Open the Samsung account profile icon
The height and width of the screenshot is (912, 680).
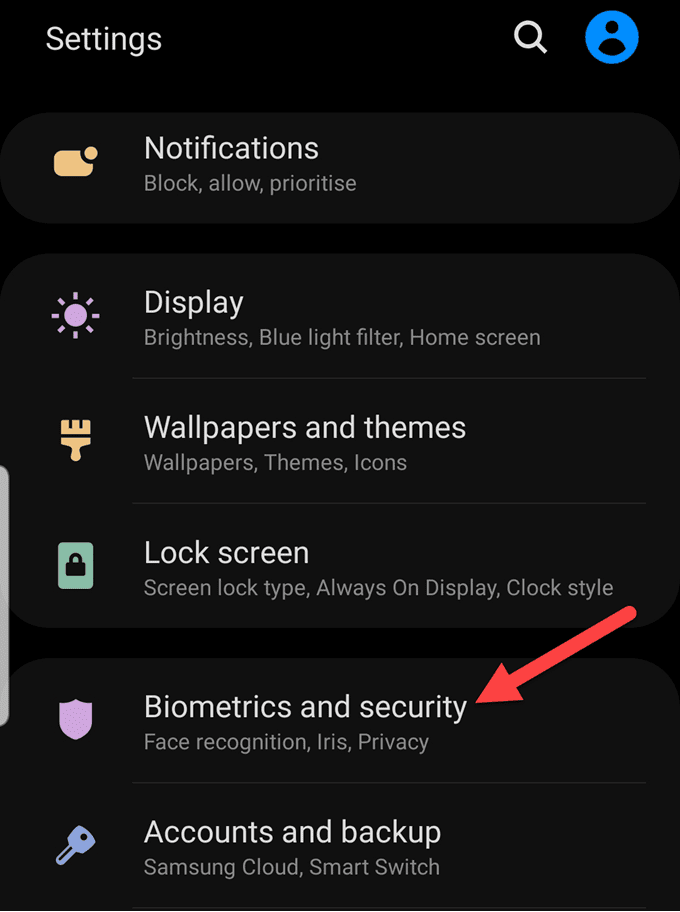[611, 38]
